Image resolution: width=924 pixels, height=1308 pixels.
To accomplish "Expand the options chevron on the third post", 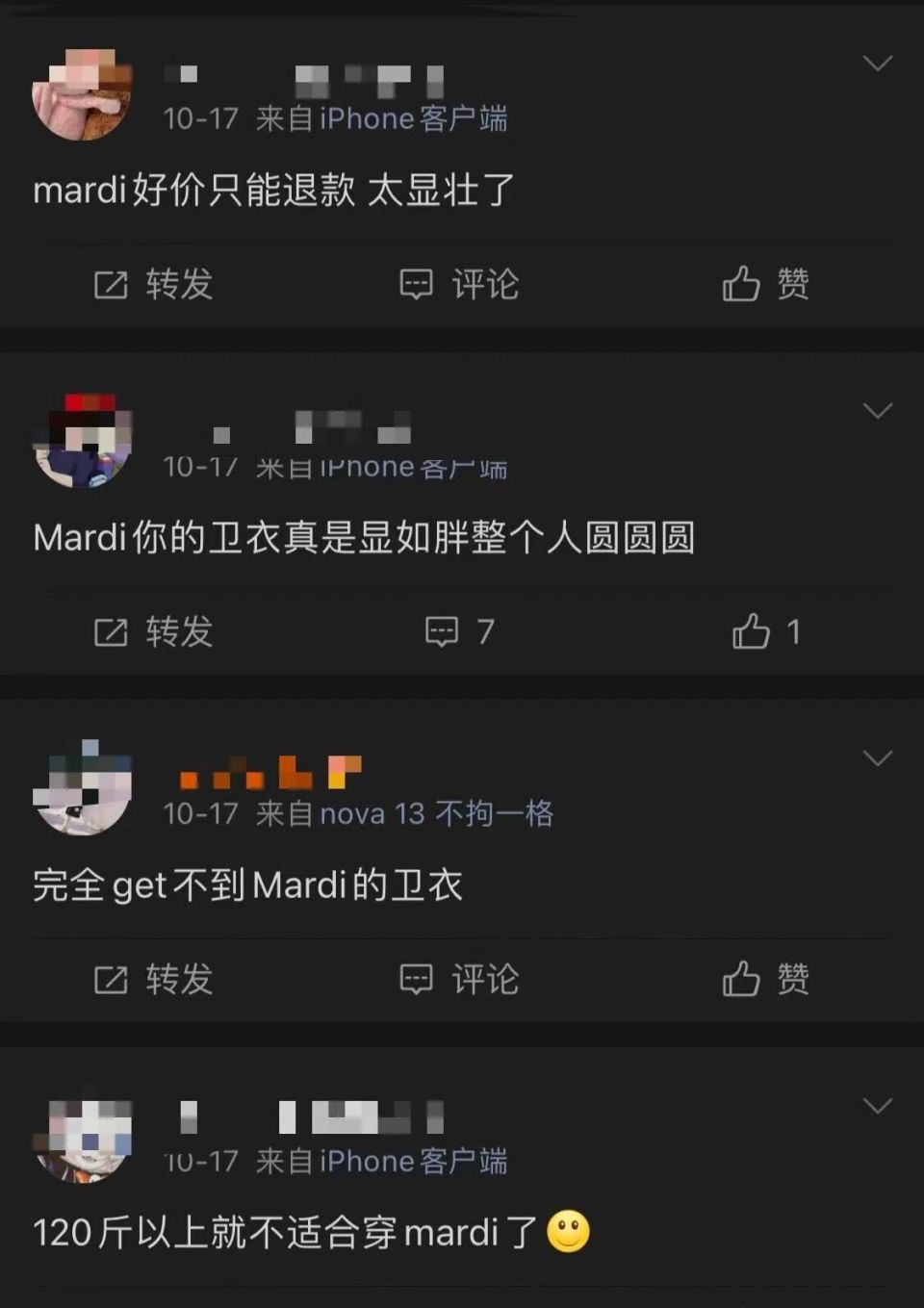I will click(x=877, y=757).
